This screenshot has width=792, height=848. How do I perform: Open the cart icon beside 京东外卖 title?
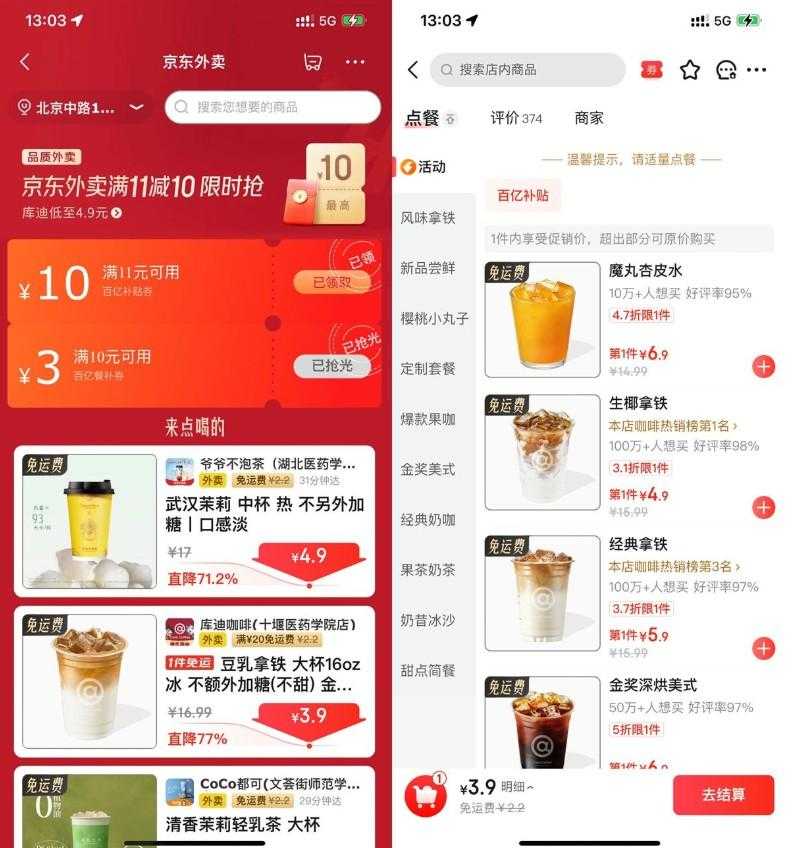coord(313,62)
